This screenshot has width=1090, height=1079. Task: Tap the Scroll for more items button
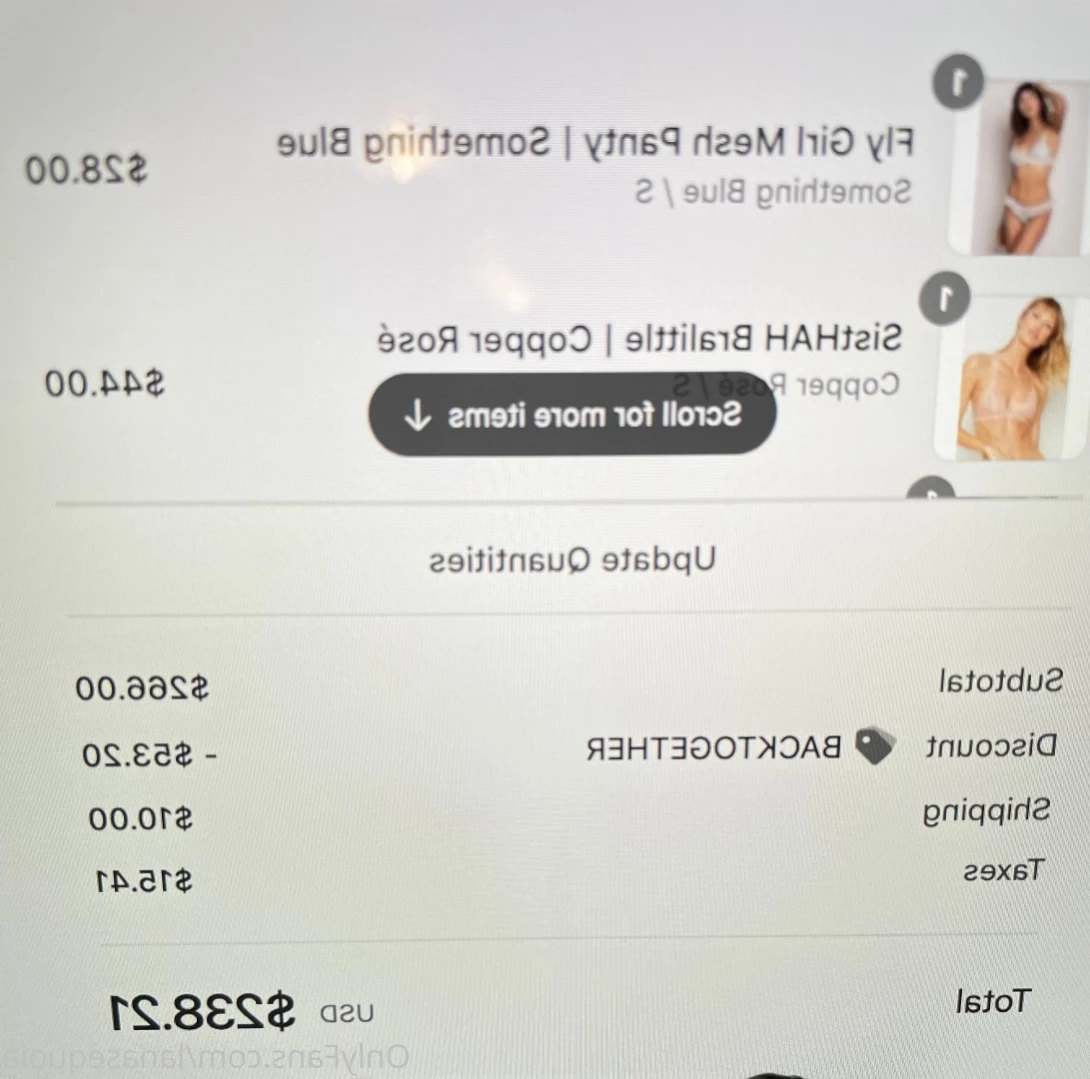(572, 415)
